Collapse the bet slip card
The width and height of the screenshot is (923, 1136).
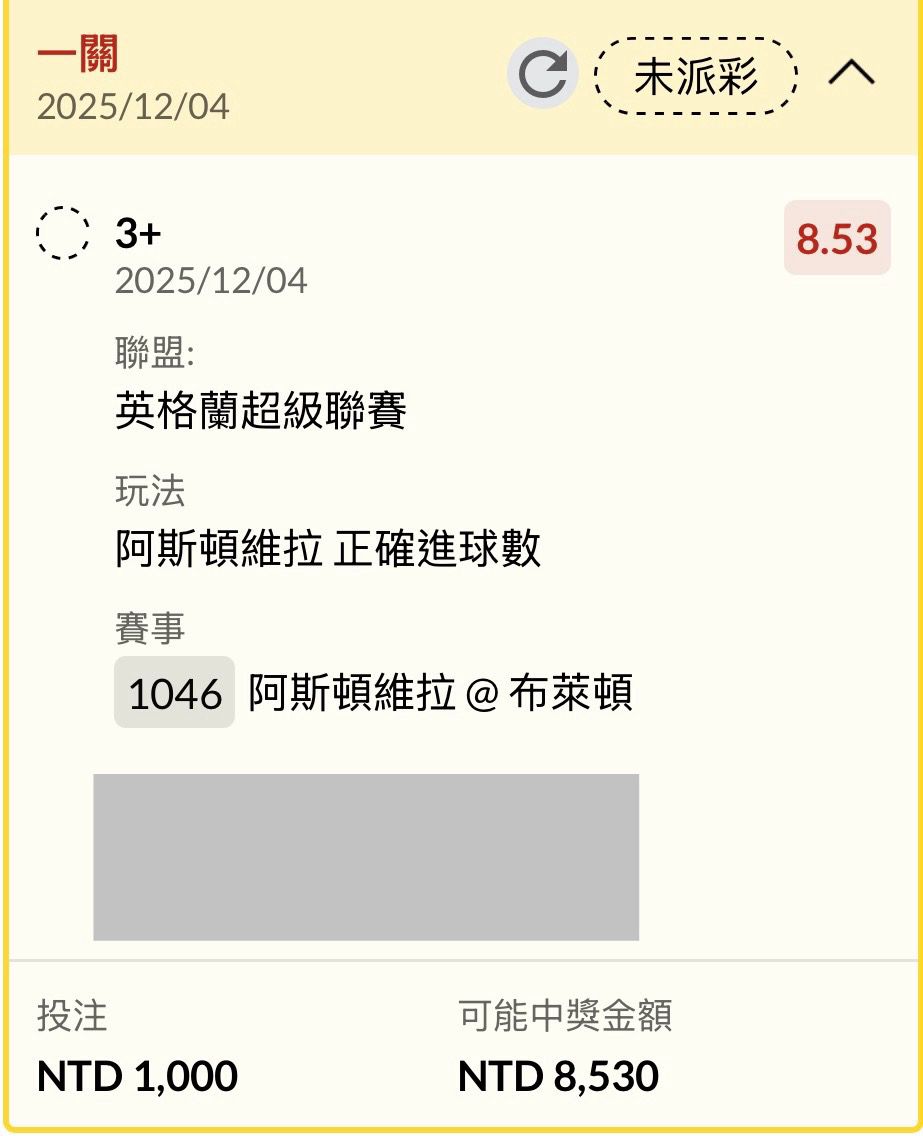(x=852, y=74)
